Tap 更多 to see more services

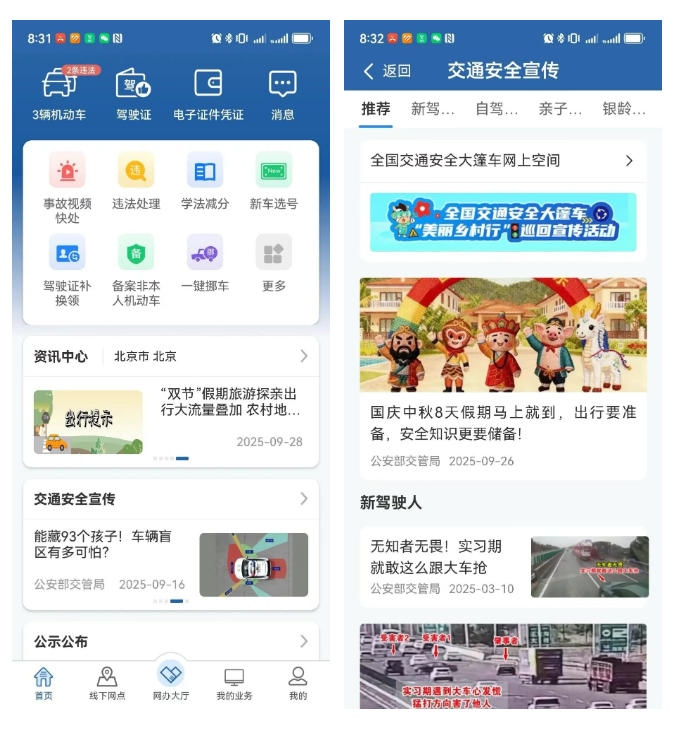[x=274, y=265]
